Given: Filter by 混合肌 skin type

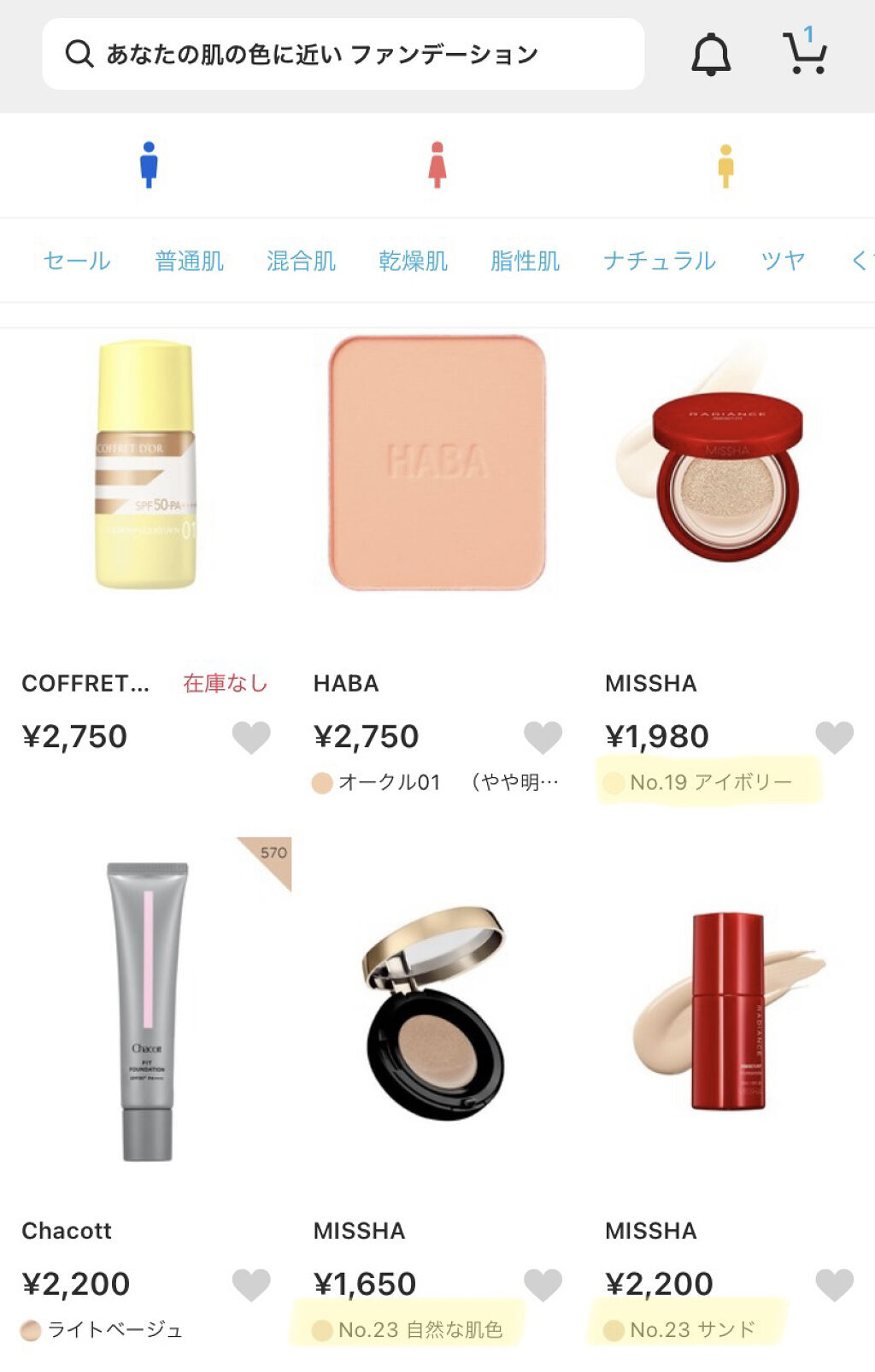Looking at the screenshot, I should [301, 261].
